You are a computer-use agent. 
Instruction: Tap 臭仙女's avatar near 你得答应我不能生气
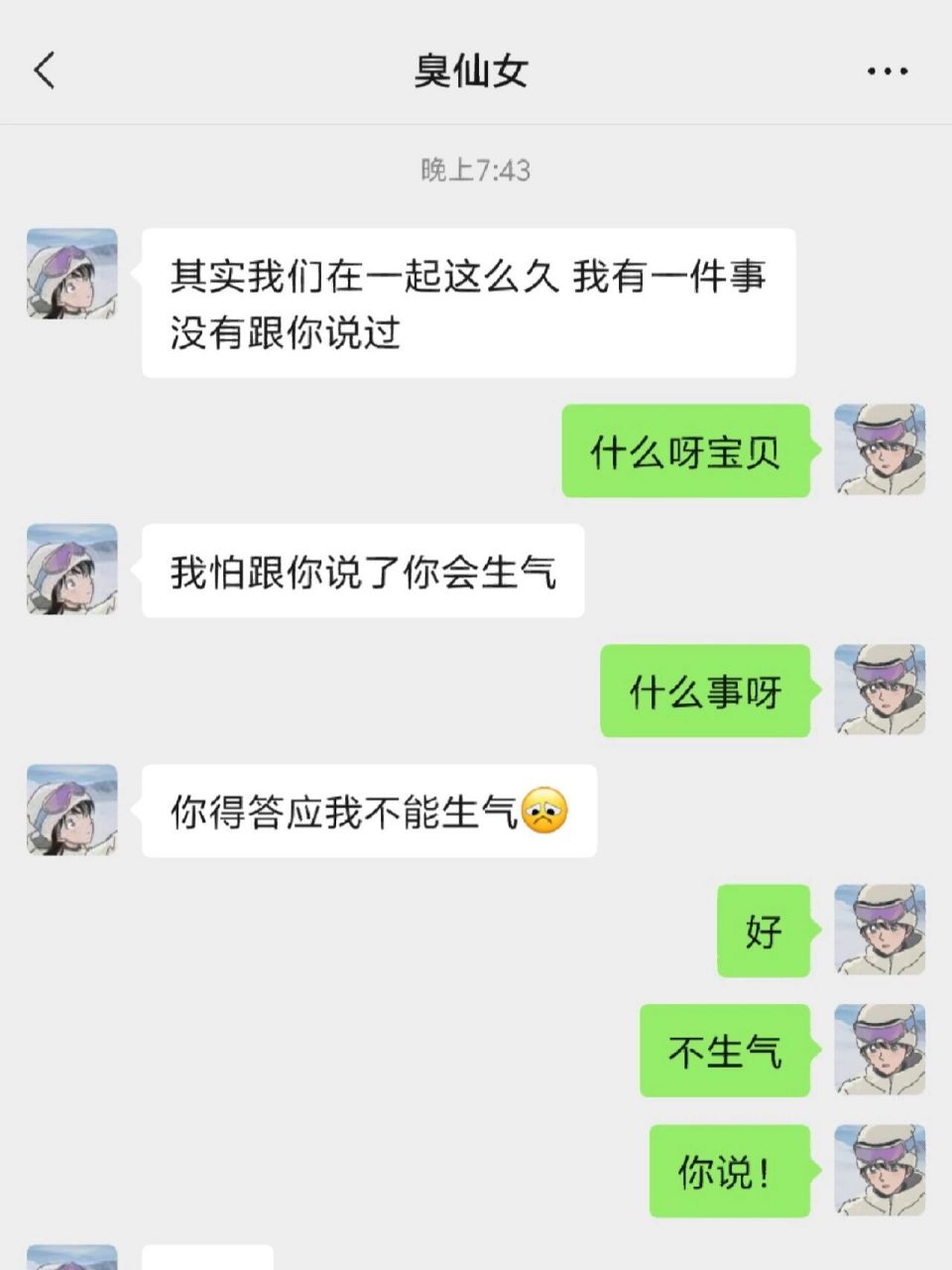point(70,809)
